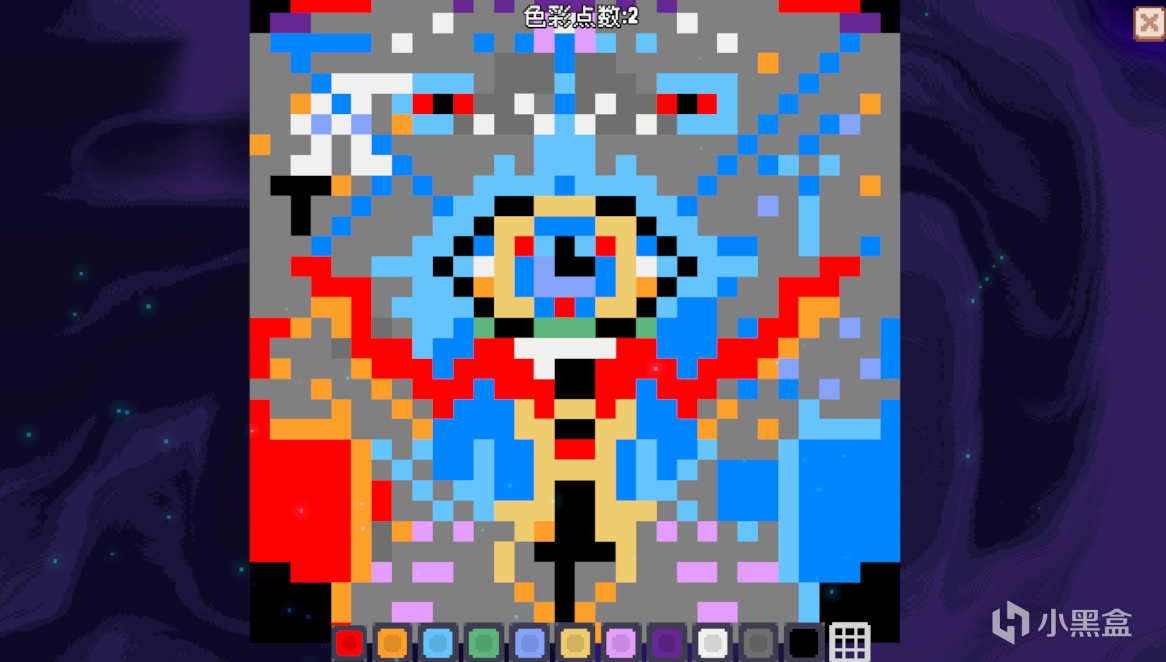1166x662 pixels.
Task: Select the gray color swatch
Action: pos(757,642)
